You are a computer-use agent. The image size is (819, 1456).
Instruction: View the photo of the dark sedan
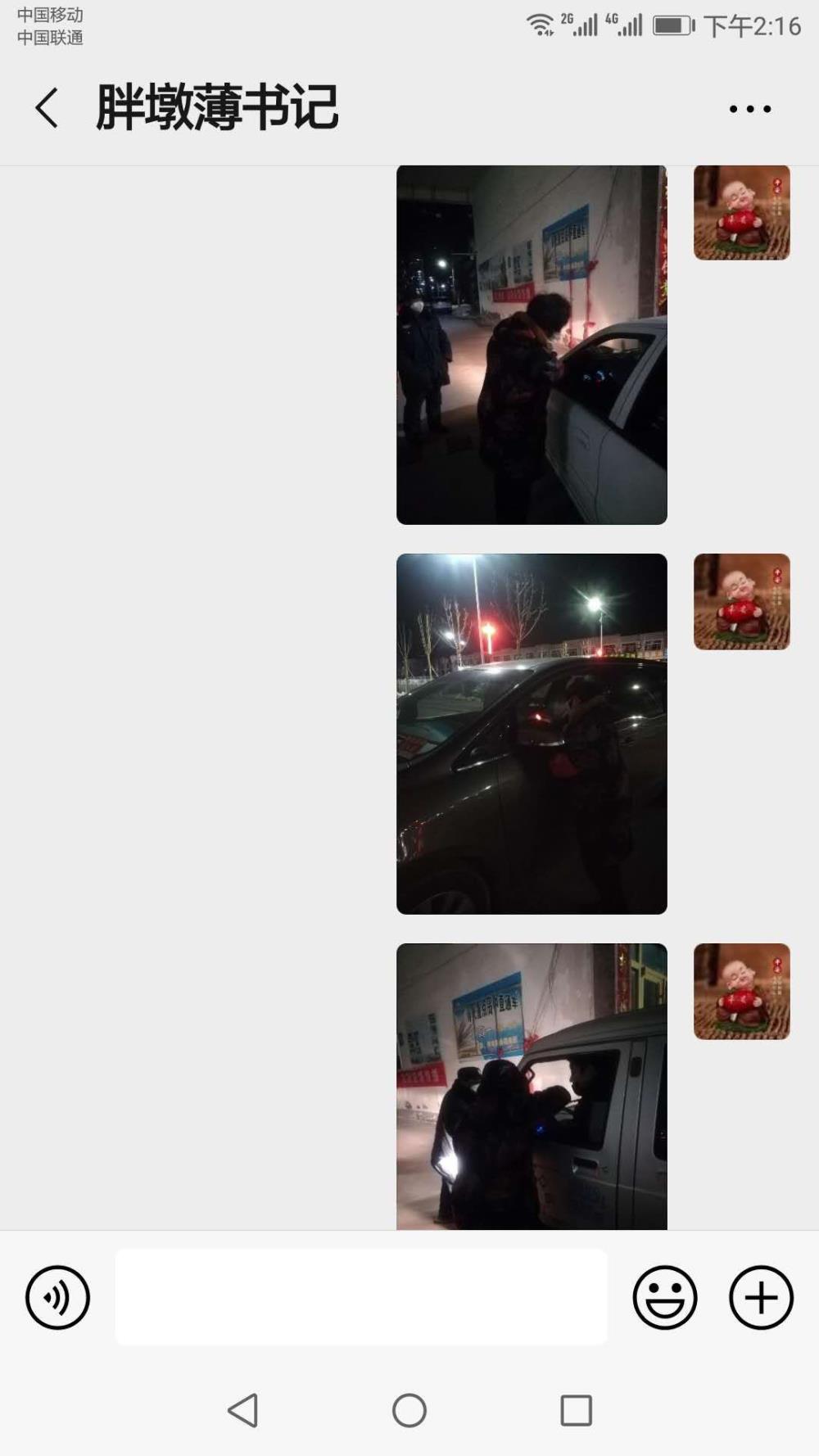click(x=532, y=734)
